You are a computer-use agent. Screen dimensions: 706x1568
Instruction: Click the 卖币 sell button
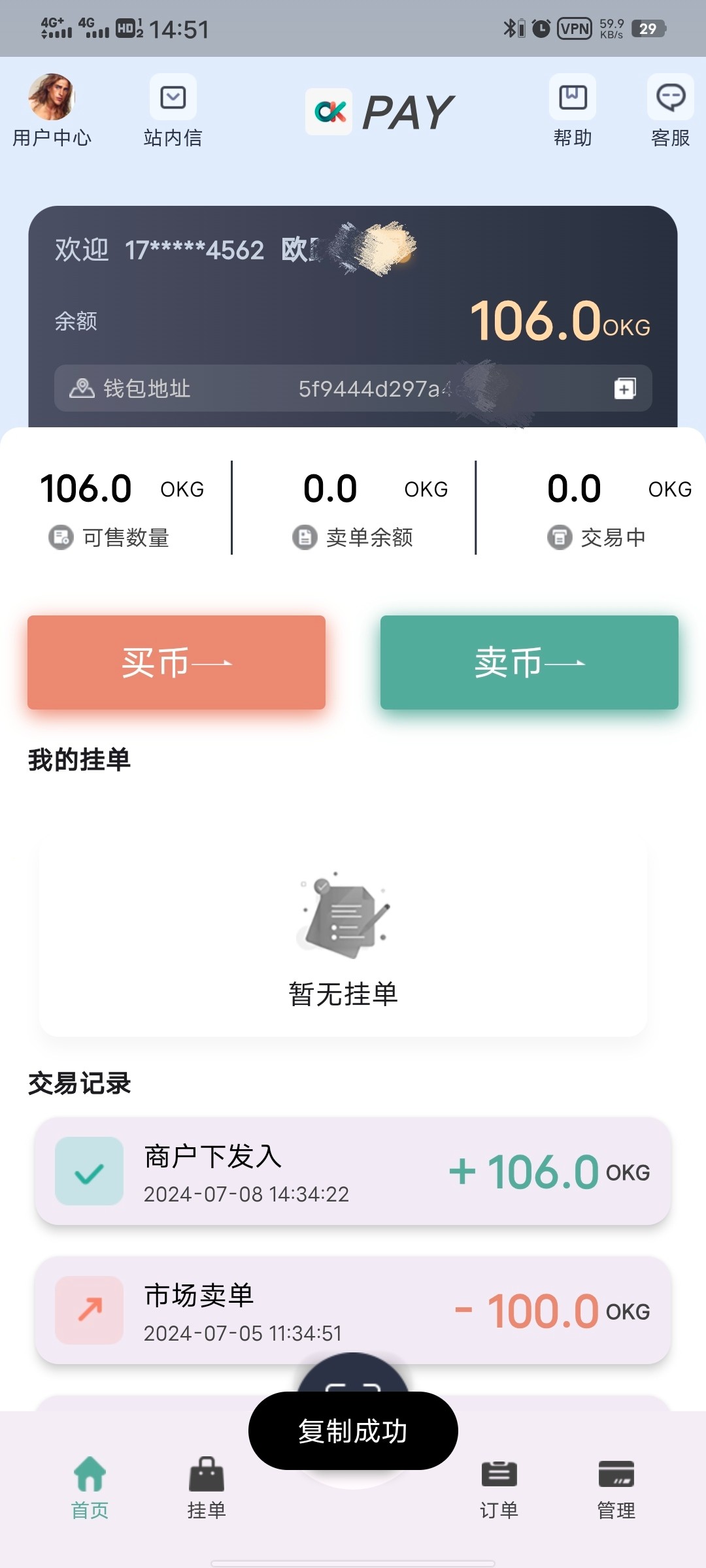pos(528,662)
